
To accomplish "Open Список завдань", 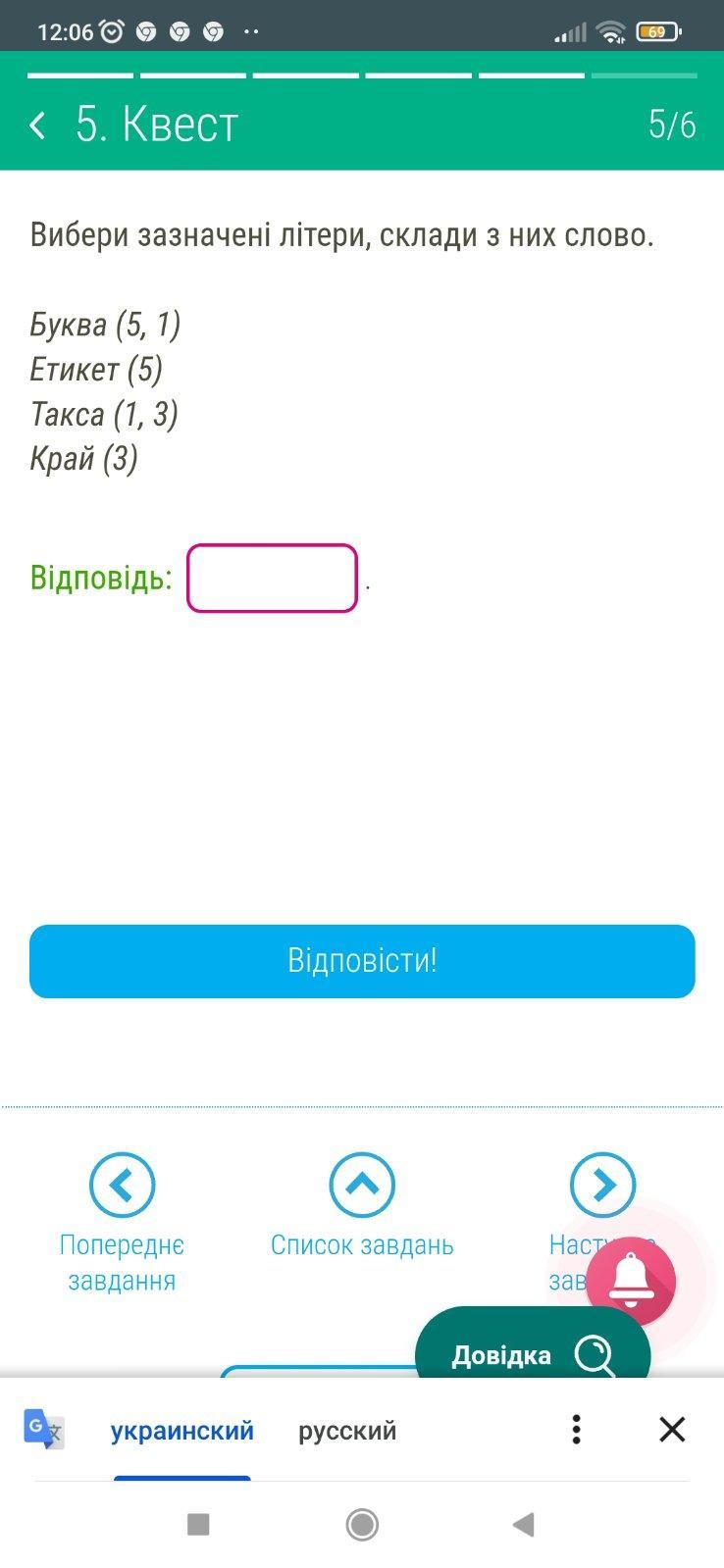I will point(362,1186).
